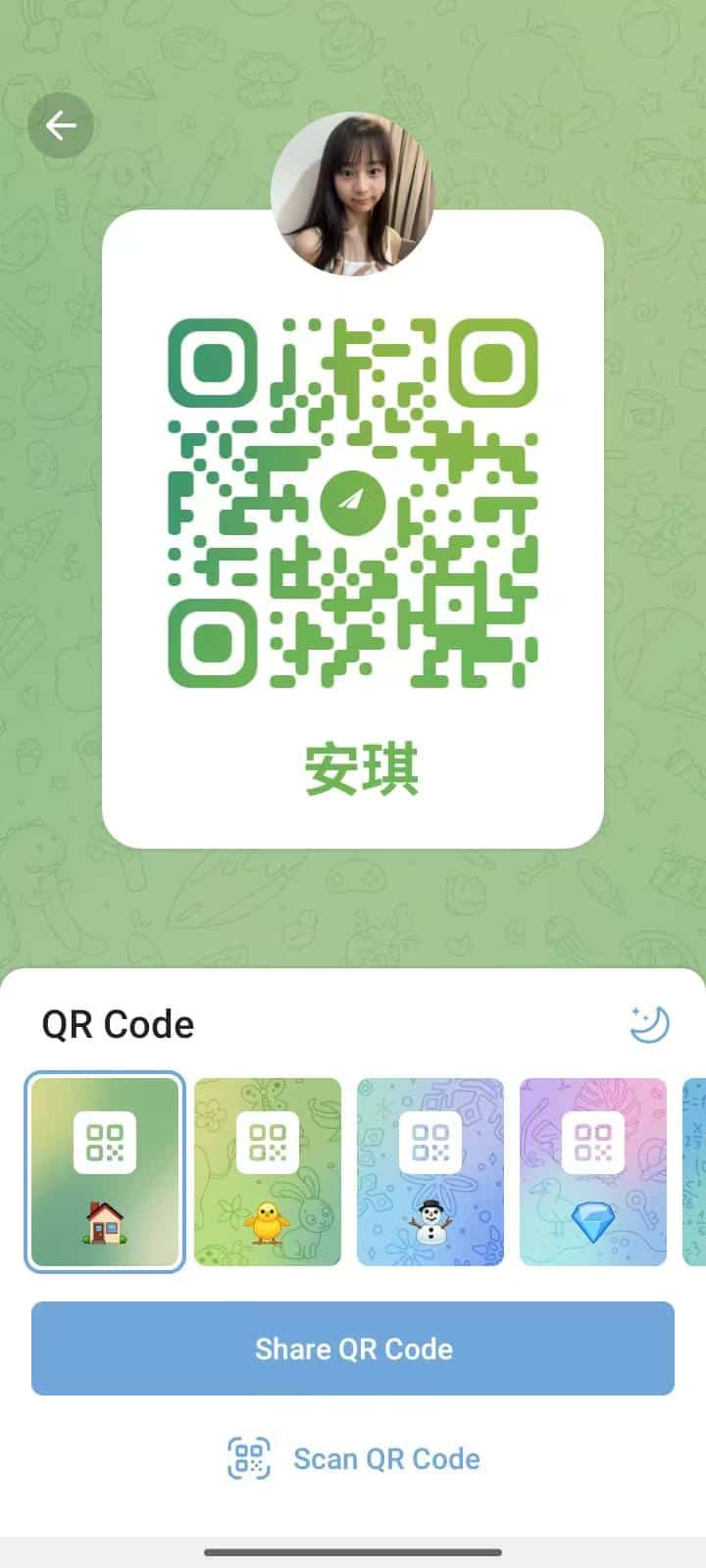Pick the snowman emoji QR theme
This screenshot has width=706, height=1568.
pos(430,1172)
